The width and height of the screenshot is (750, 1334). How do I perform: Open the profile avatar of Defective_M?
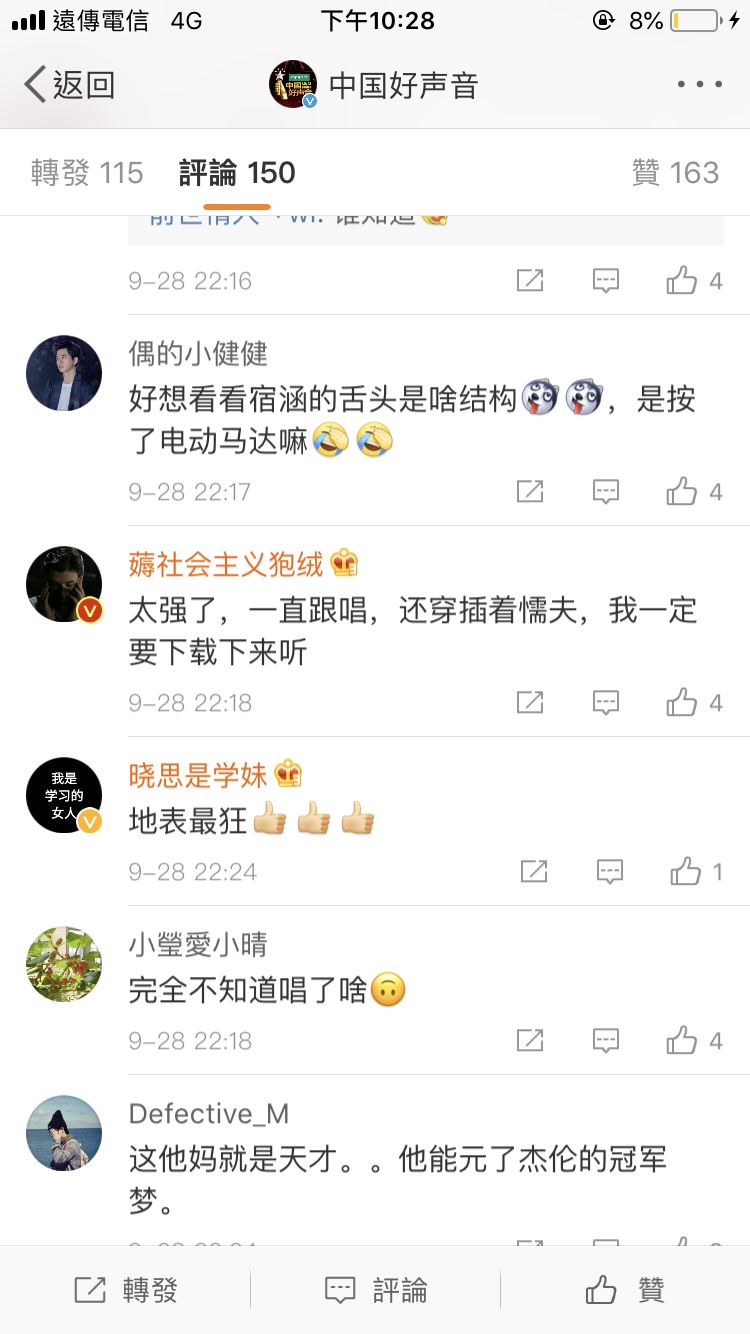64,1133
